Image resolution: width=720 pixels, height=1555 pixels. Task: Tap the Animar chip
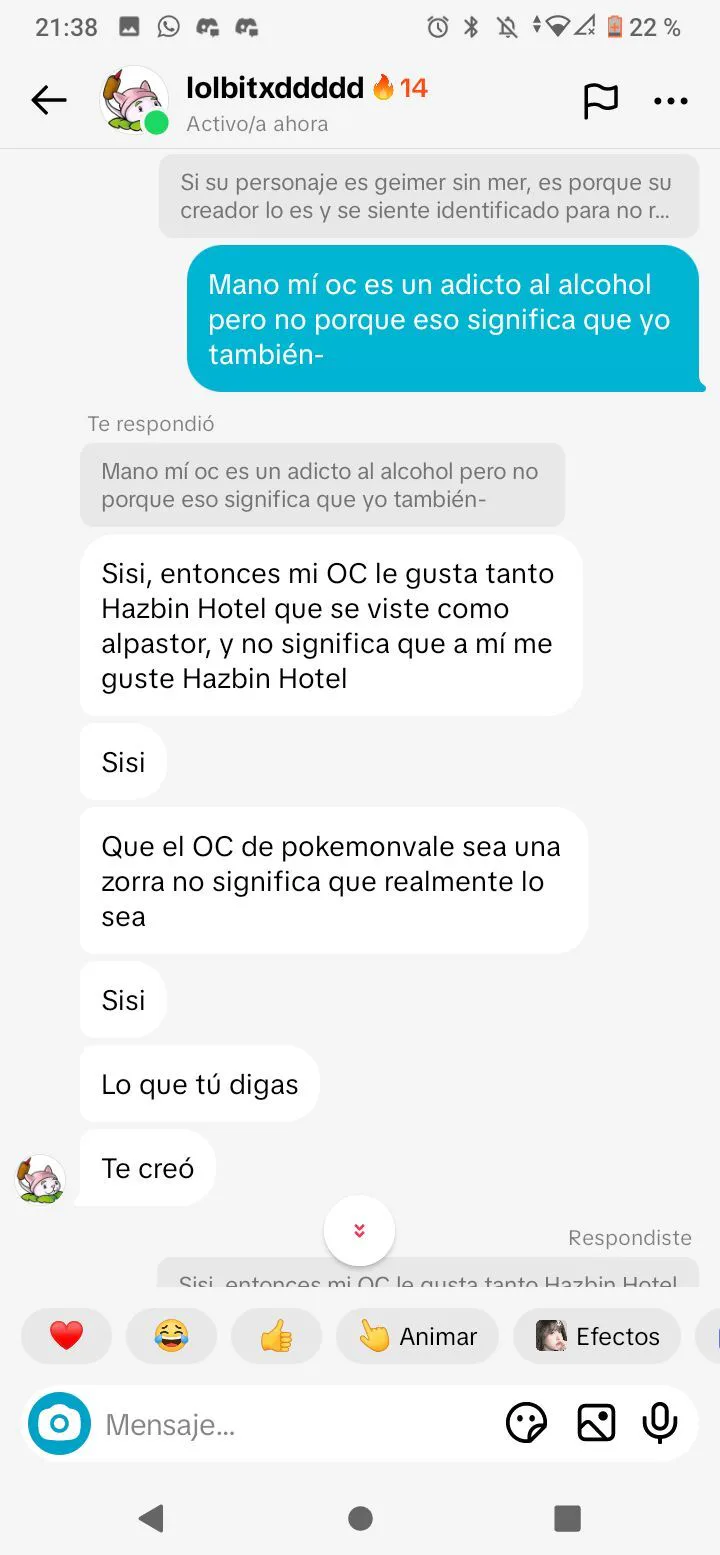click(x=417, y=1336)
